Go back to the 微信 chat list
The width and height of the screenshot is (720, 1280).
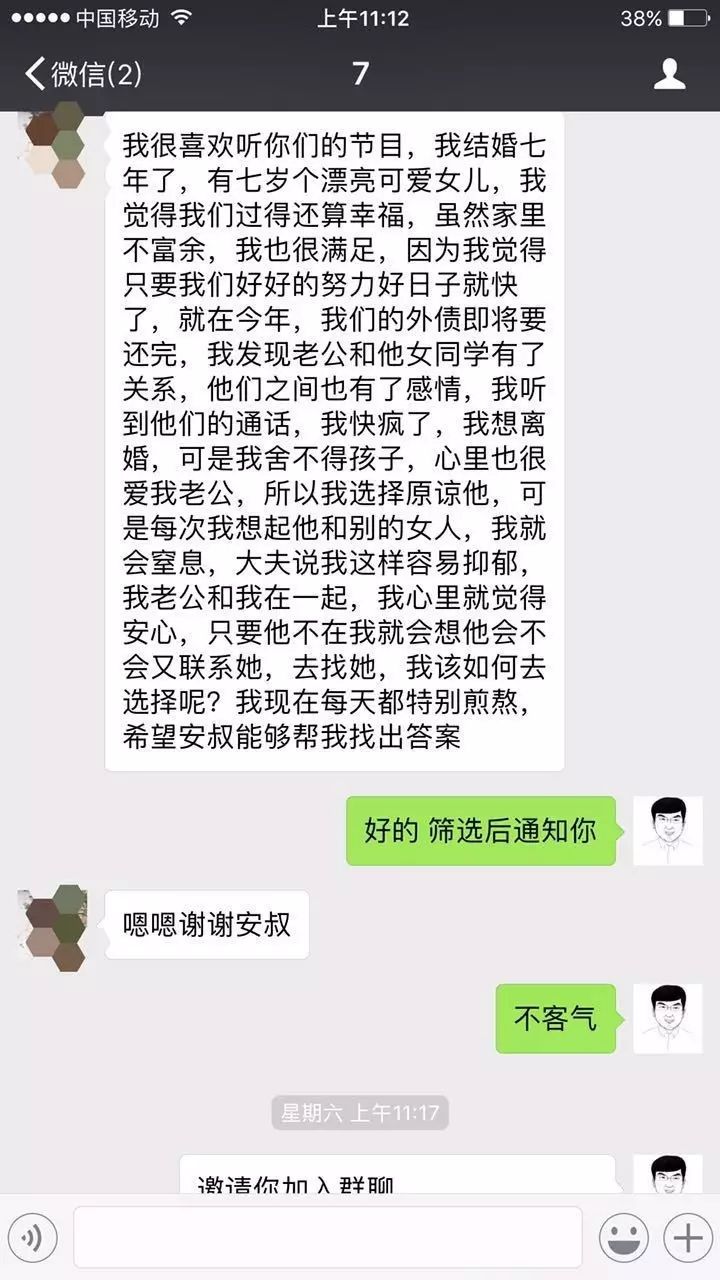(84, 74)
